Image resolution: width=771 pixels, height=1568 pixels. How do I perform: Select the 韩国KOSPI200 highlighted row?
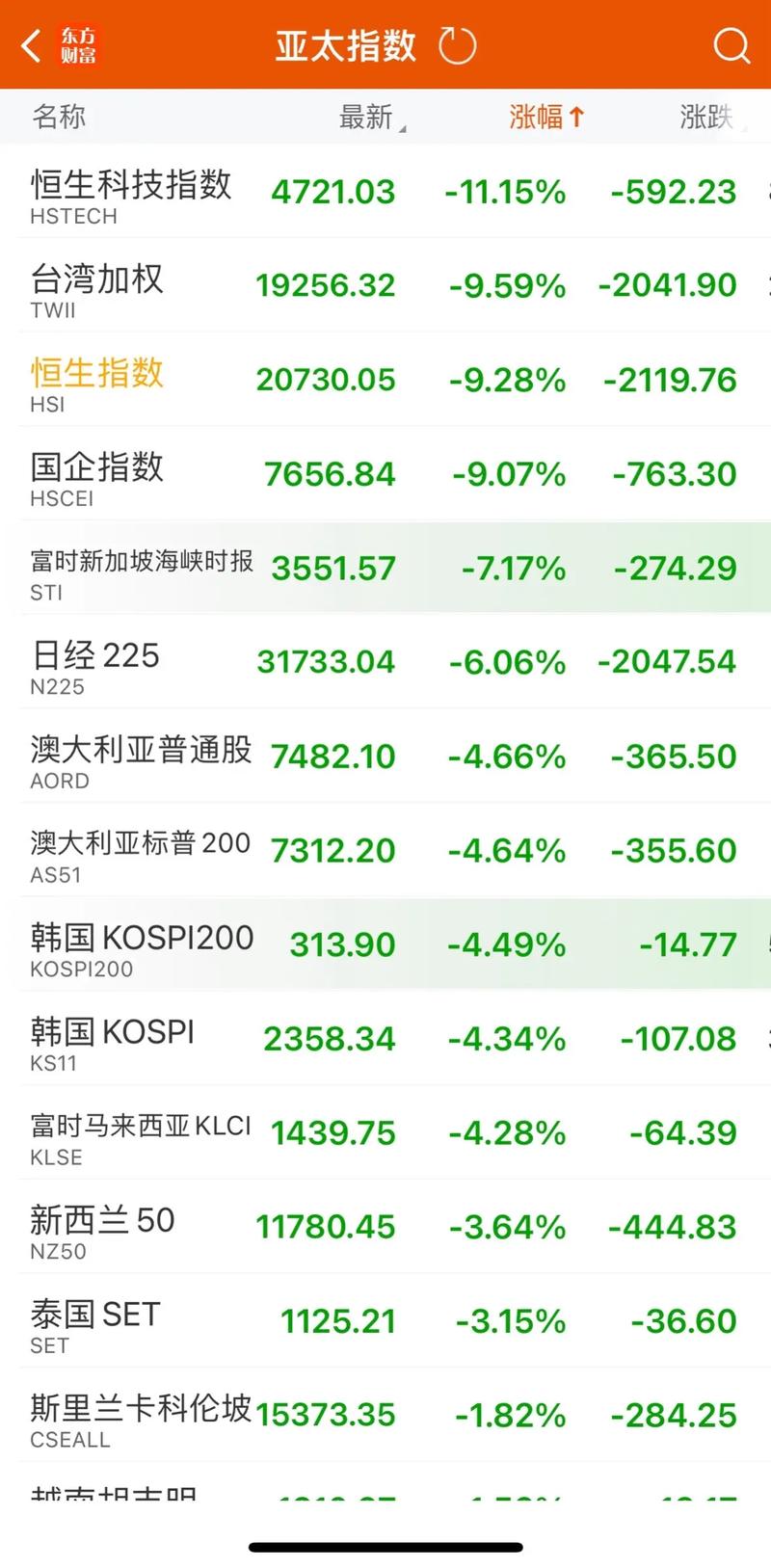click(x=289, y=943)
